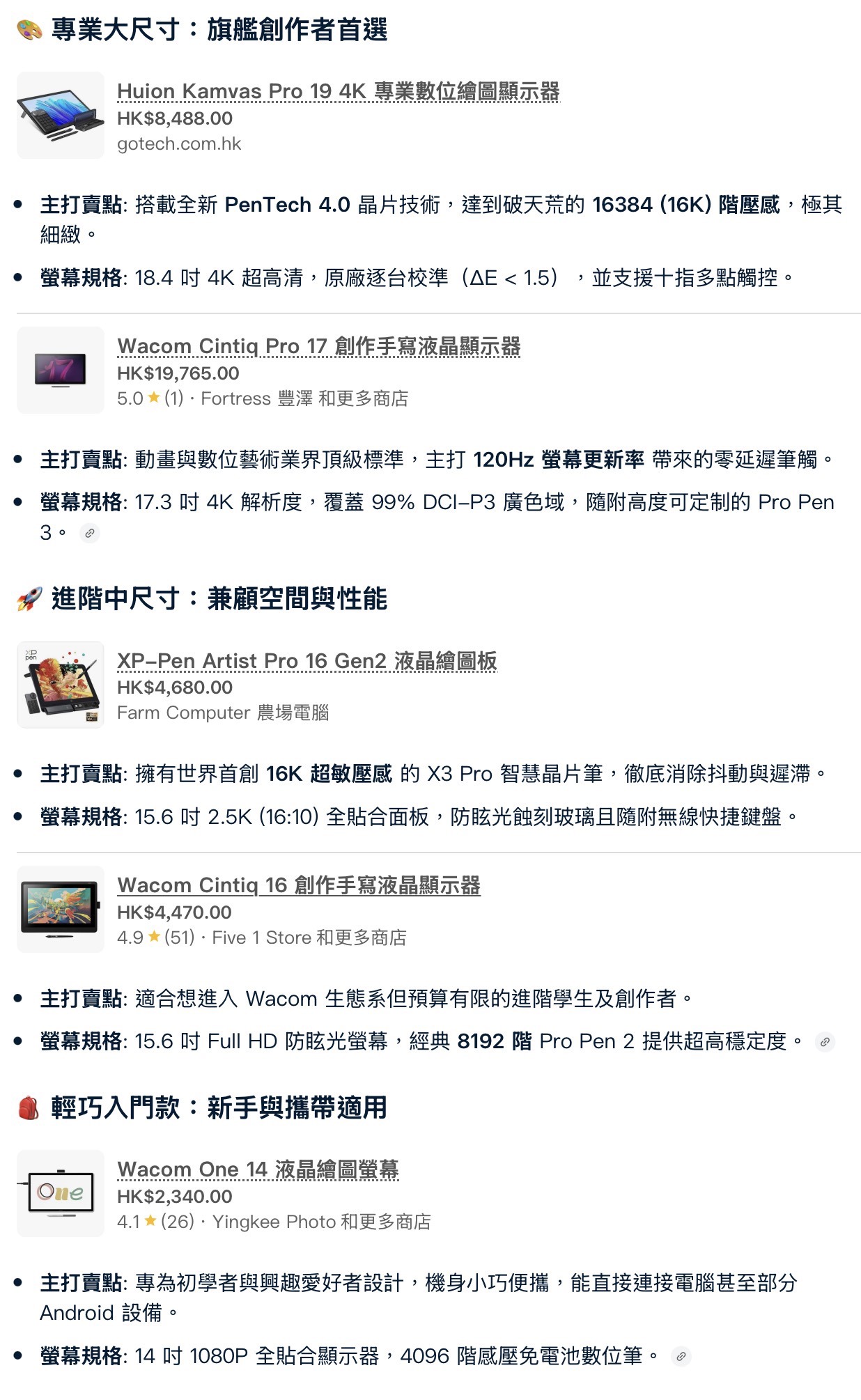Tap the Wacom Cintiq 16 product image
Image resolution: width=861 pixels, height=1400 pixels.
tap(61, 910)
